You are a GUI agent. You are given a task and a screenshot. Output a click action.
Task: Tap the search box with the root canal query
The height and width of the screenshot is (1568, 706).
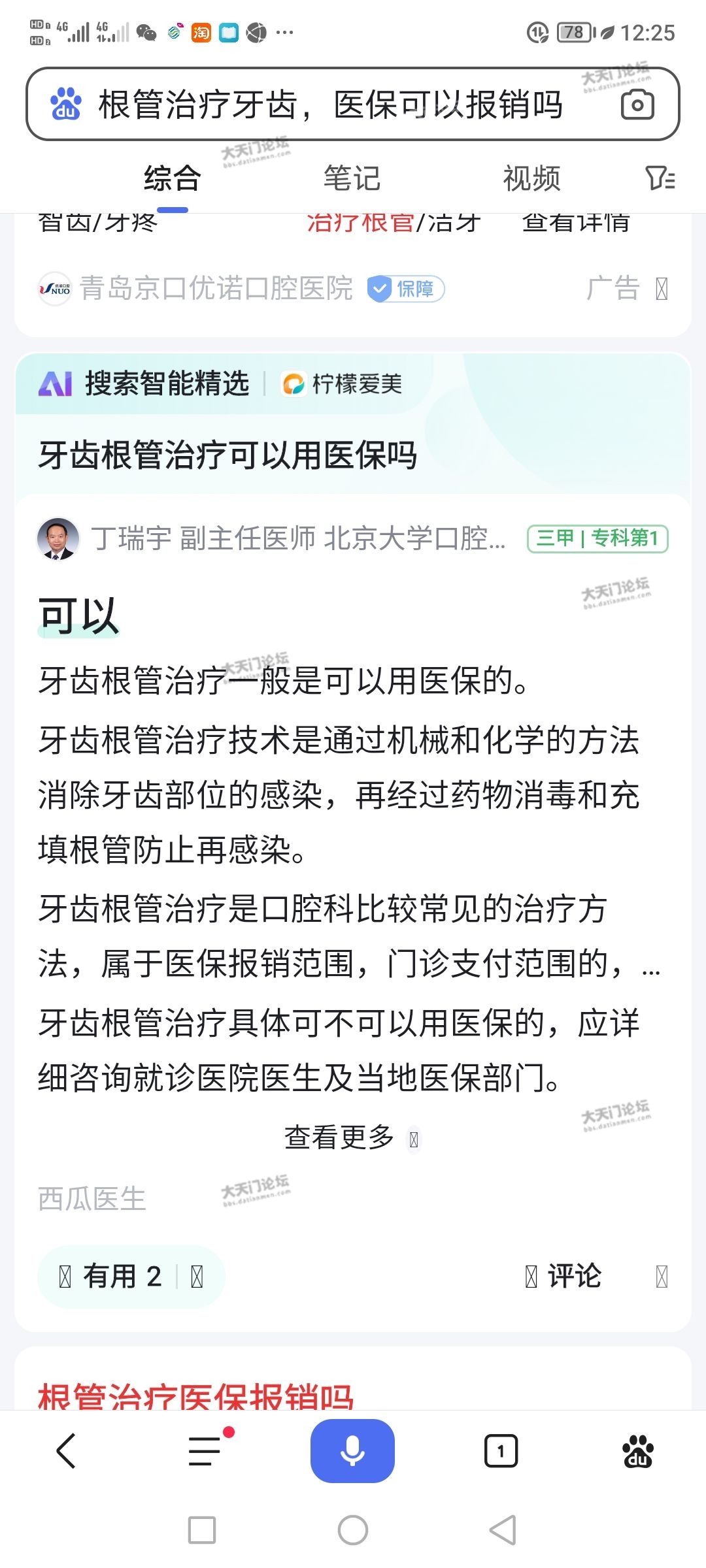click(330, 105)
